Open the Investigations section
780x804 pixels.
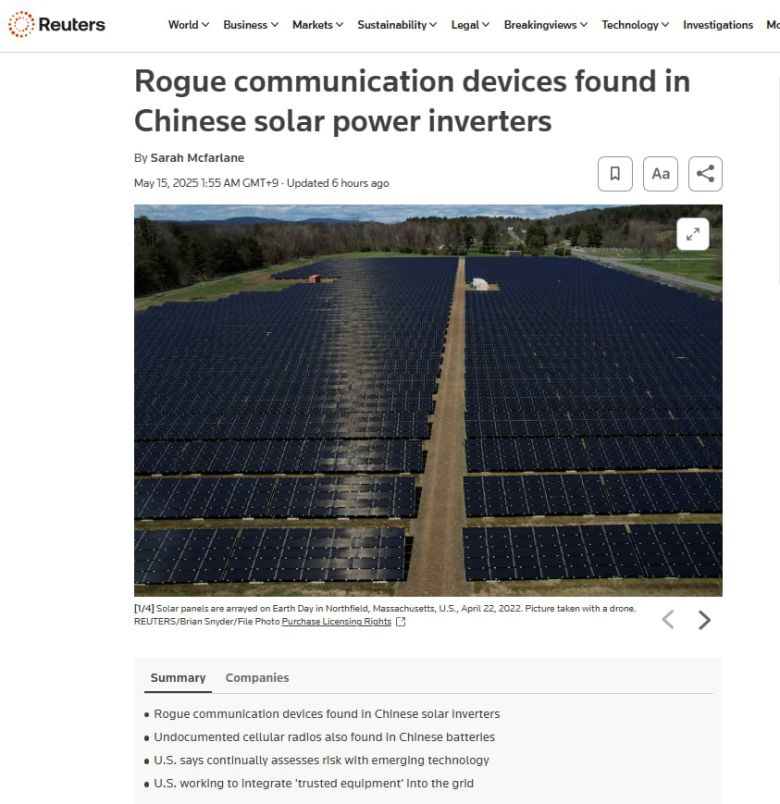(x=717, y=25)
